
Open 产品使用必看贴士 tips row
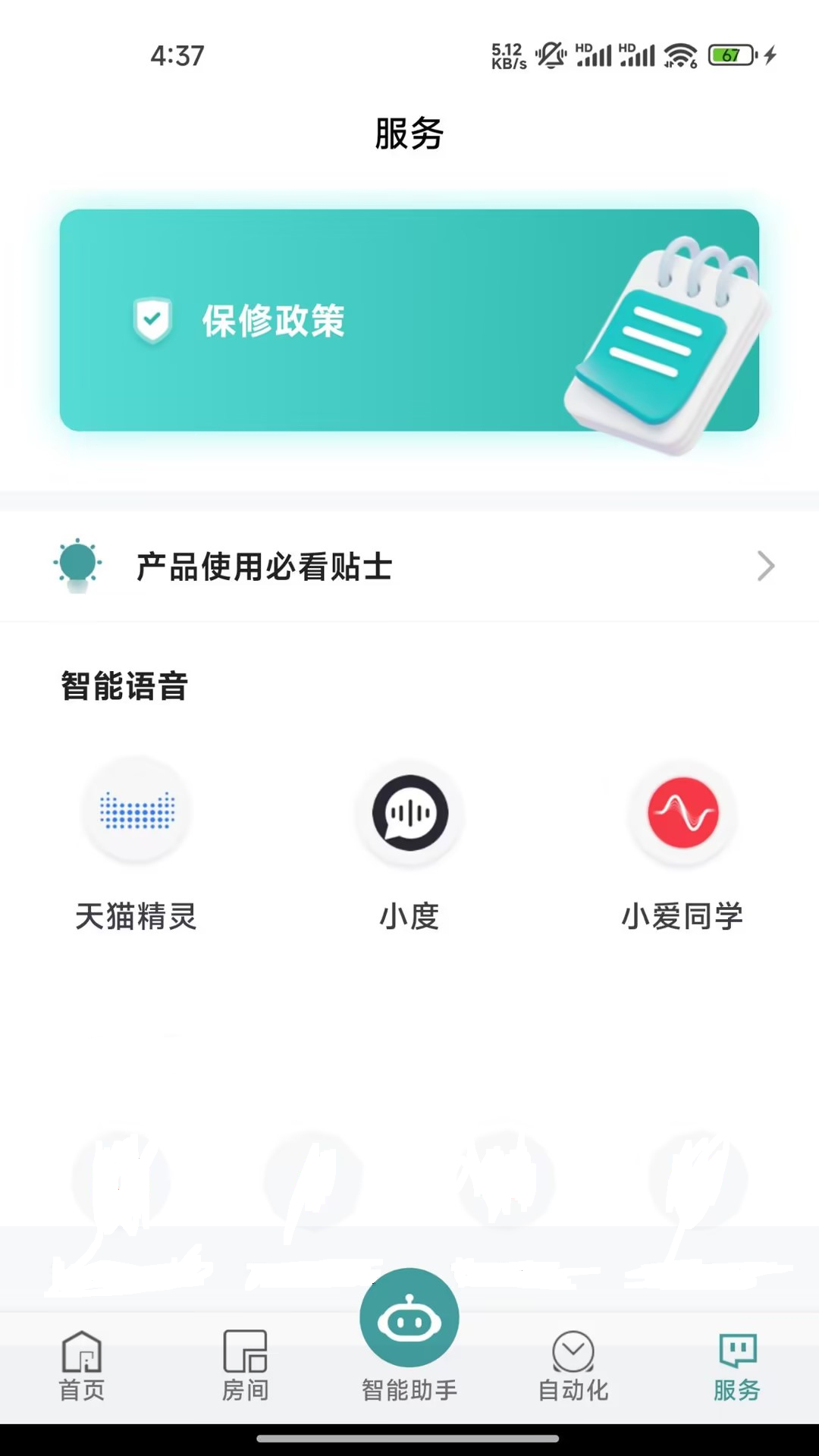tap(409, 566)
